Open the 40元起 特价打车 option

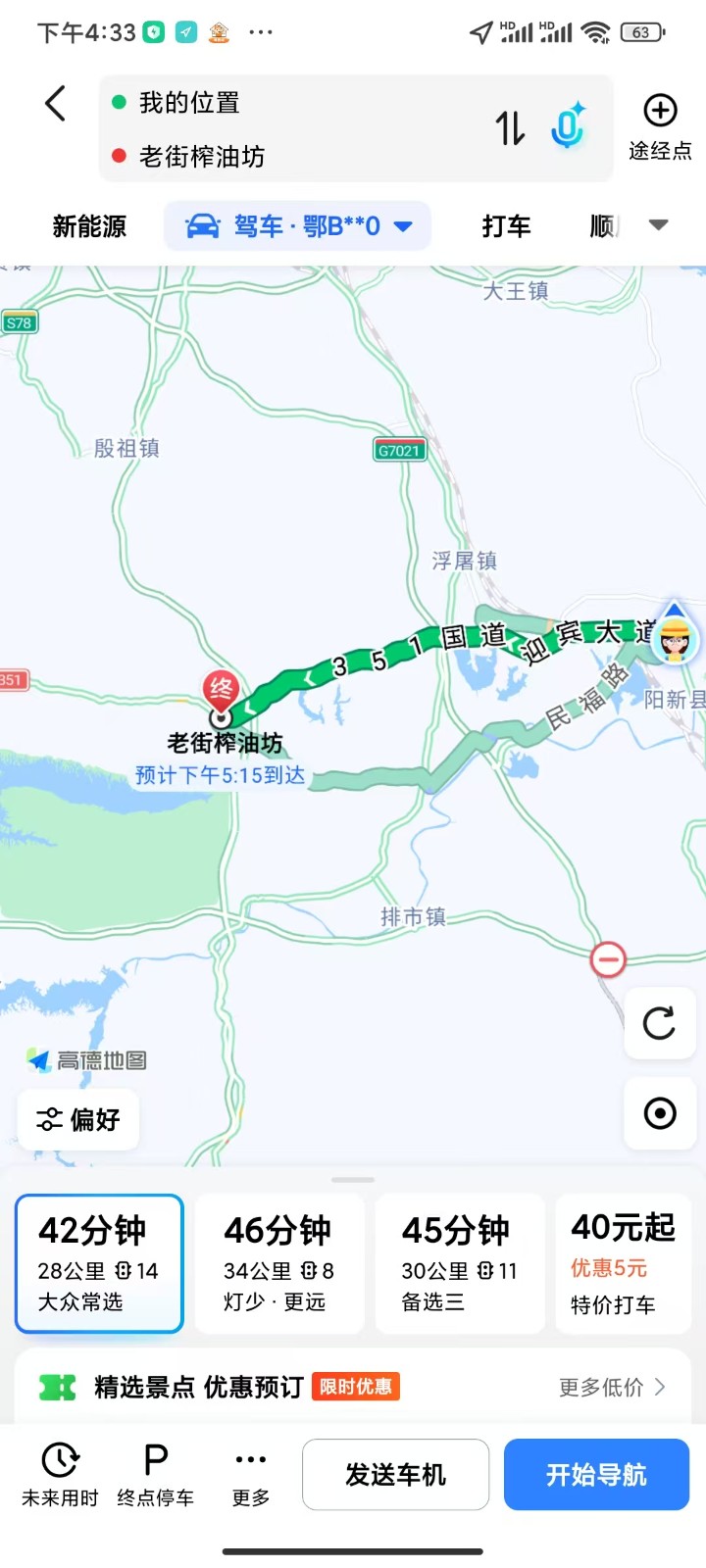(x=624, y=1263)
